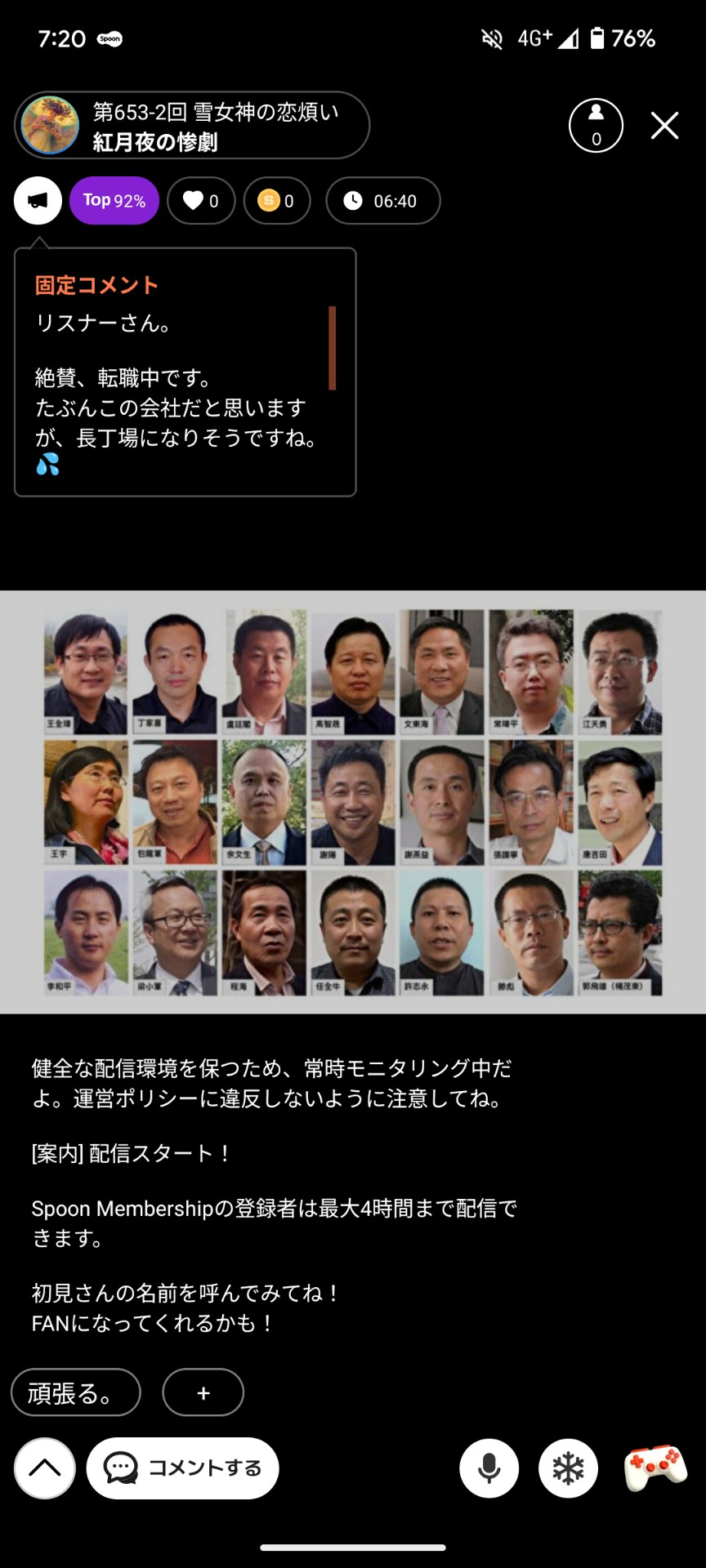Open the spoon coin gifts chip
The image size is (706, 1568).
277,201
